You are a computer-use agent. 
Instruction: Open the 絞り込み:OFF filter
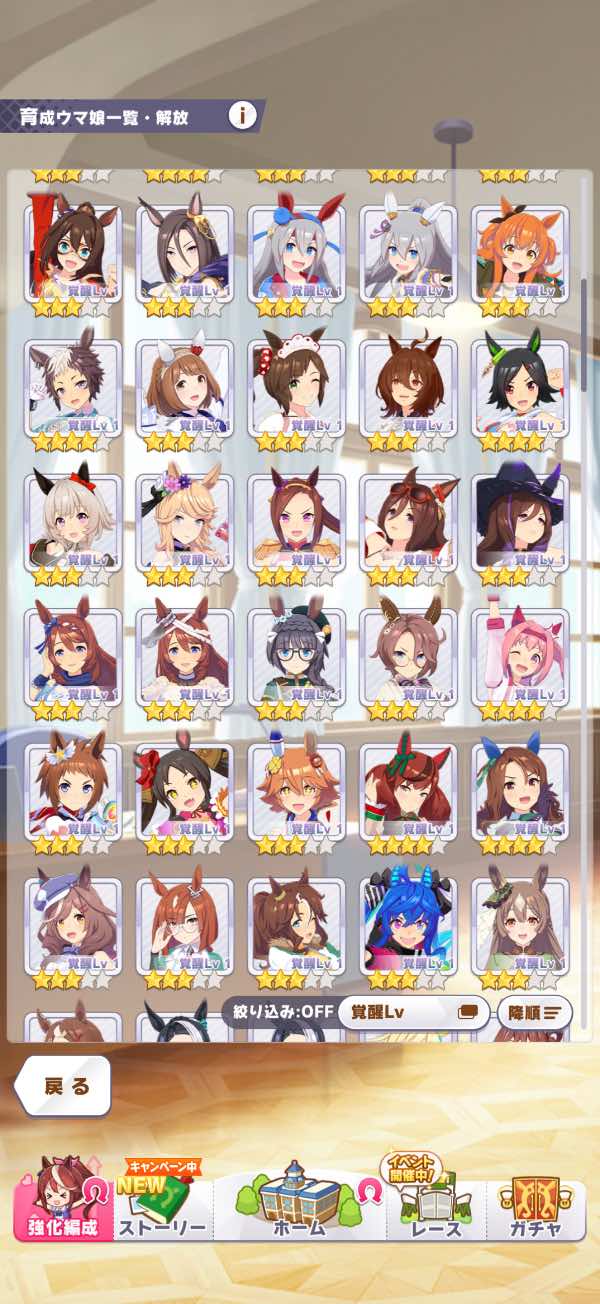[277, 1011]
